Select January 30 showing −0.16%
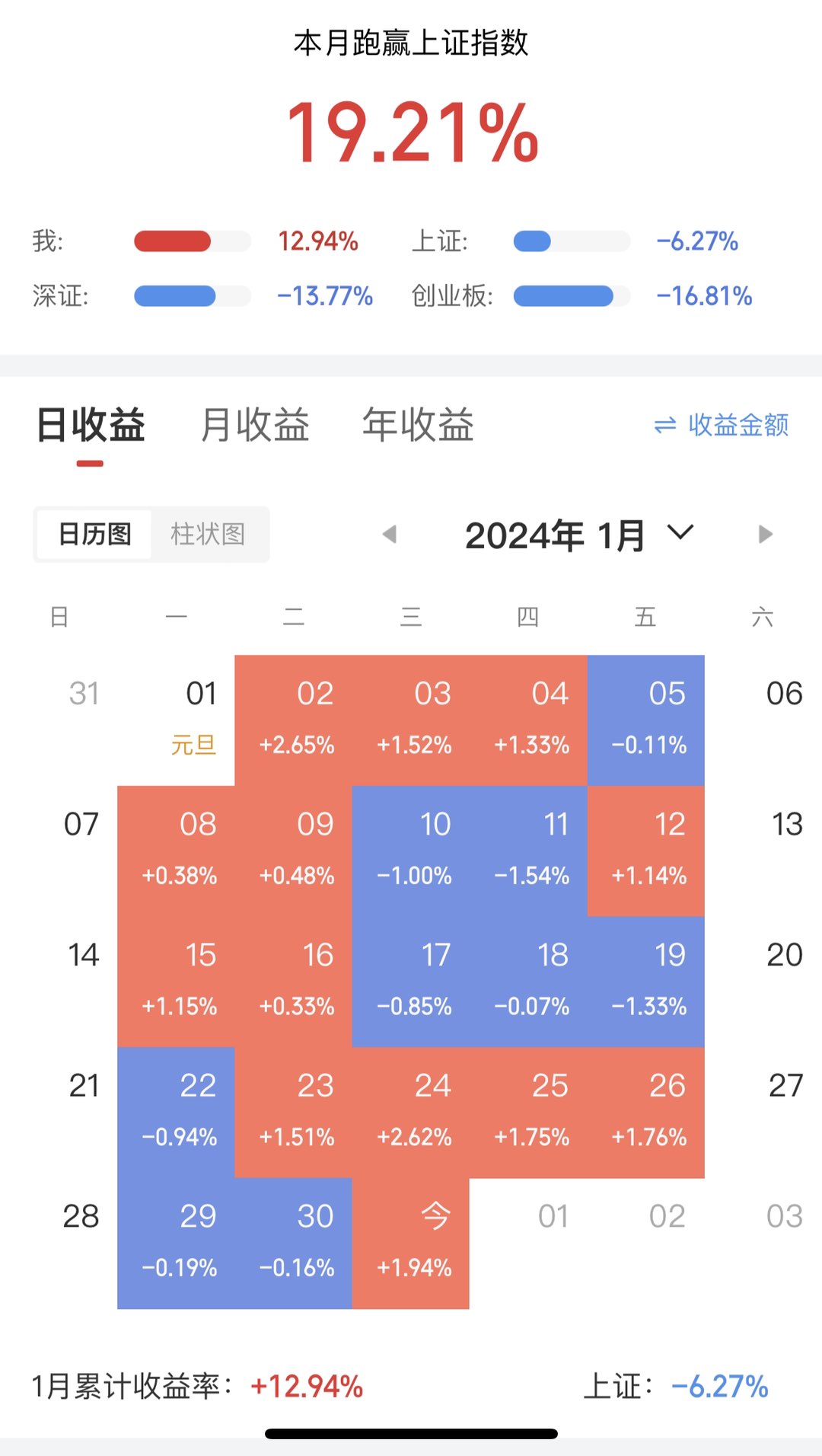The height and width of the screenshot is (1456, 822). (294, 1244)
